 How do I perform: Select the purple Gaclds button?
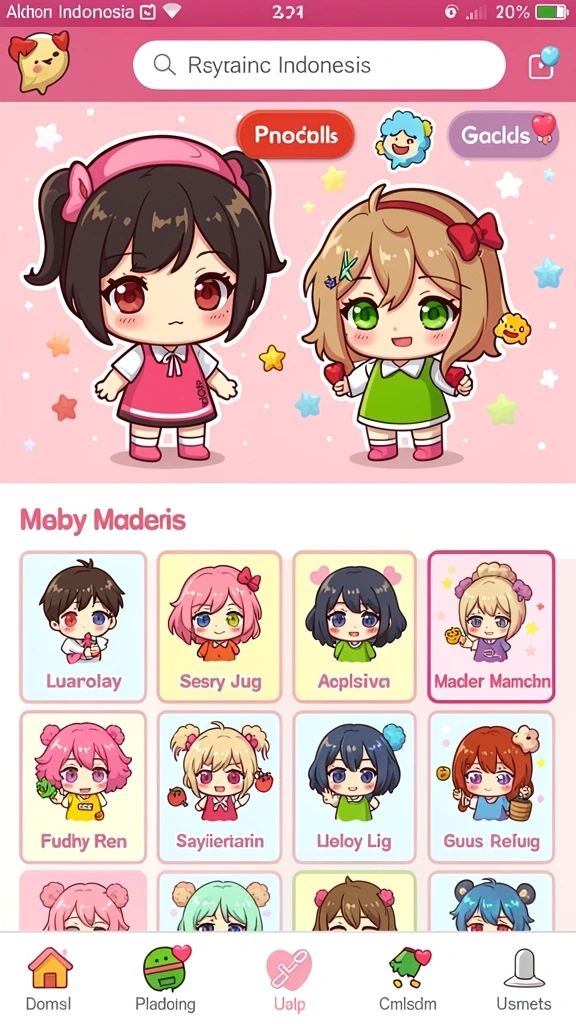(503, 135)
